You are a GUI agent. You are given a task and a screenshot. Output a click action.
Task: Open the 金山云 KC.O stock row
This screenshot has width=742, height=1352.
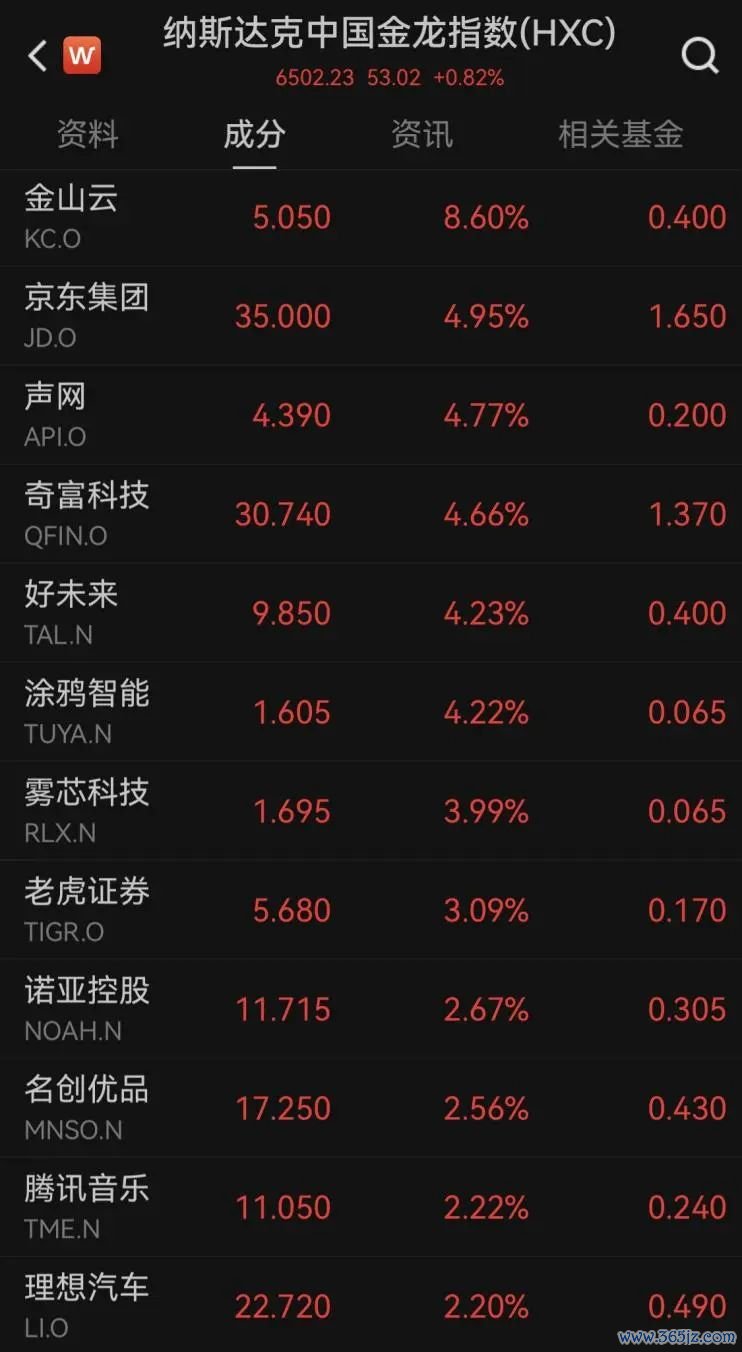[x=371, y=217]
